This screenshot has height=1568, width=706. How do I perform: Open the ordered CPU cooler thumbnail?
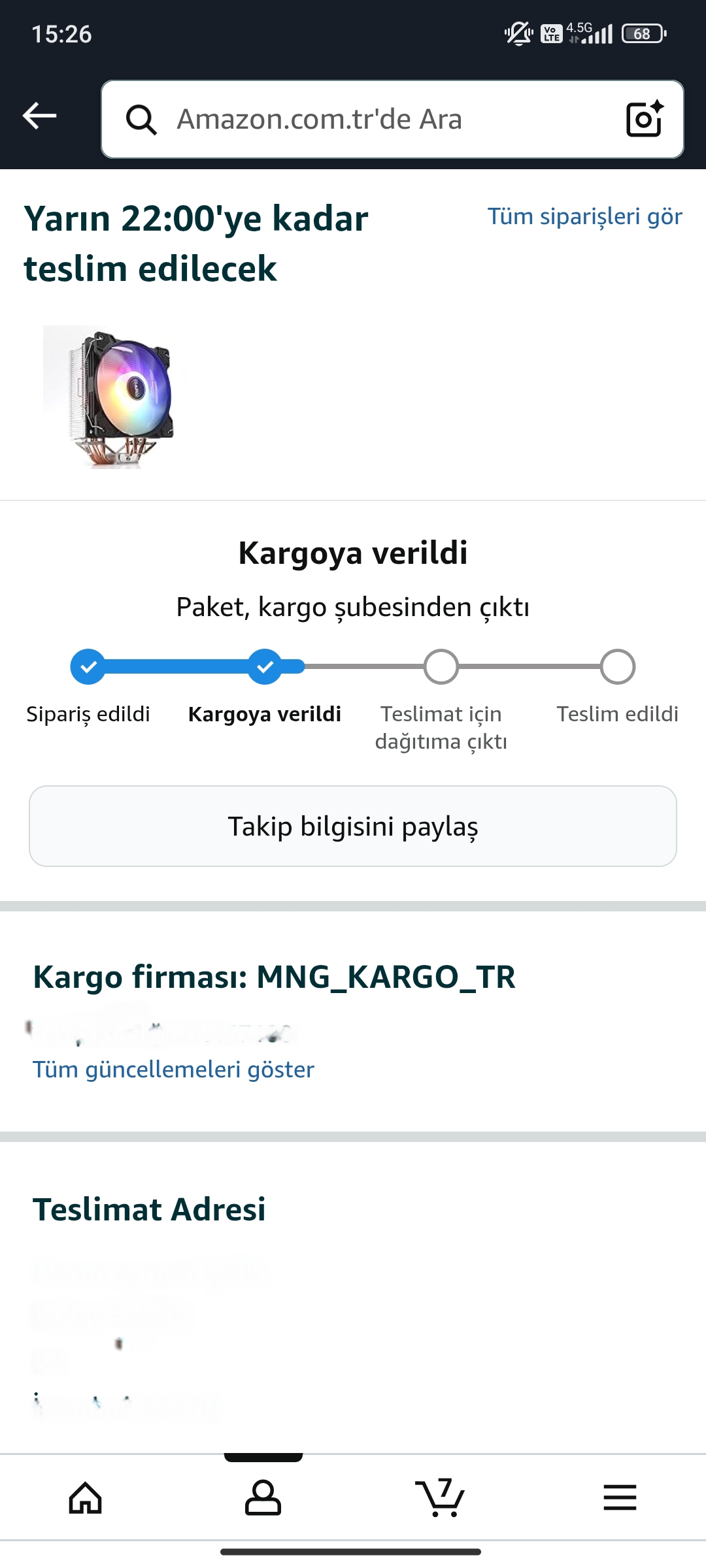[115, 397]
